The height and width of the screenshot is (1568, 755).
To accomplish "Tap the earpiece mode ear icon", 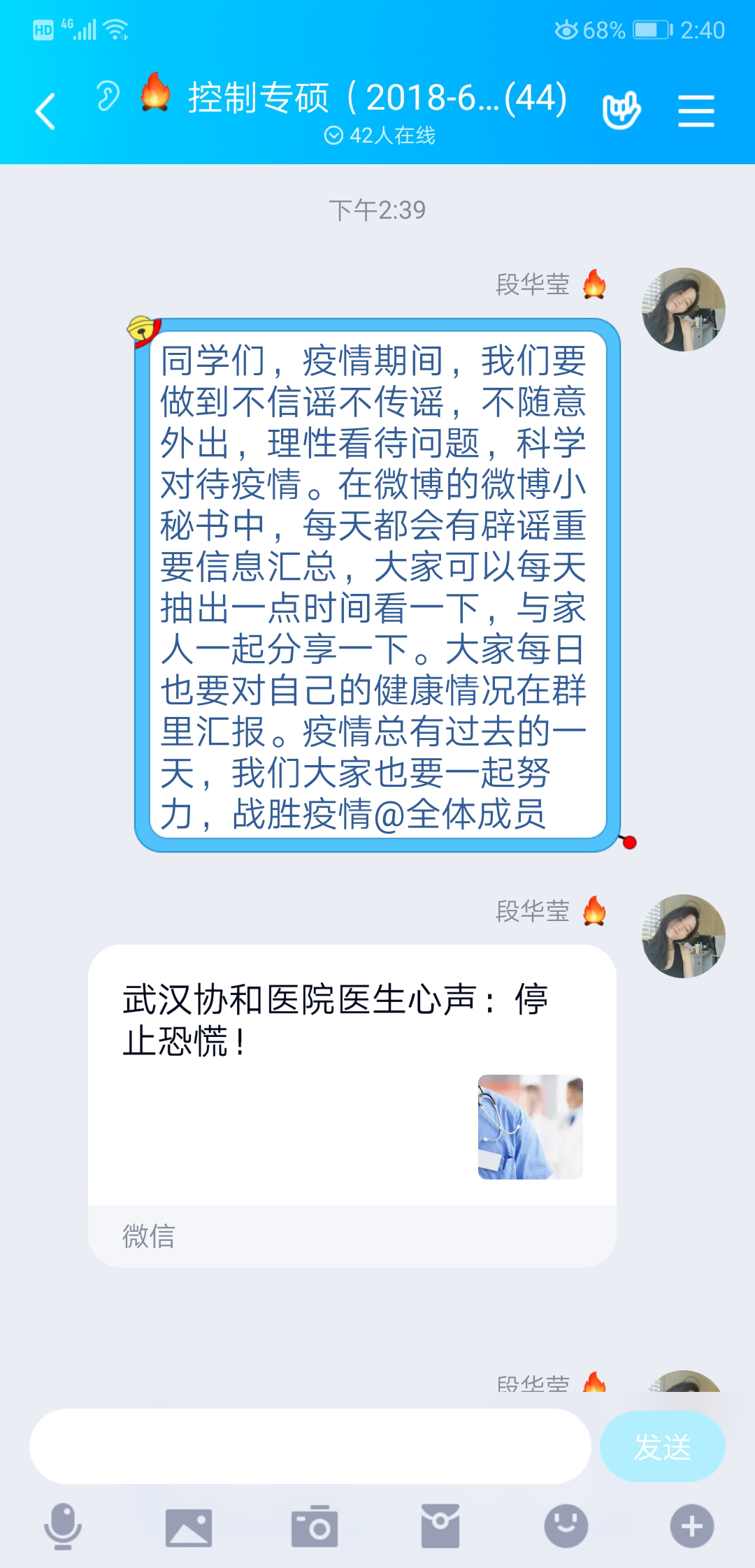I will pos(108,96).
